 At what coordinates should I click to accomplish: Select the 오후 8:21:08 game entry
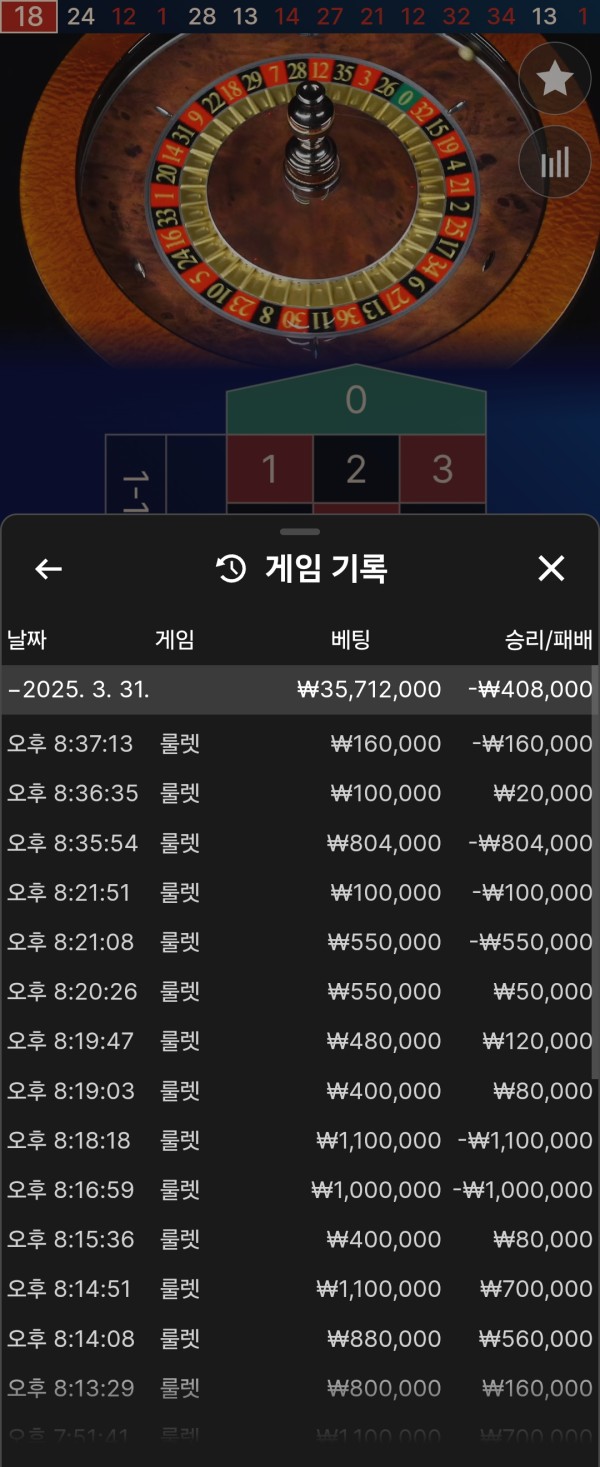click(x=298, y=942)
